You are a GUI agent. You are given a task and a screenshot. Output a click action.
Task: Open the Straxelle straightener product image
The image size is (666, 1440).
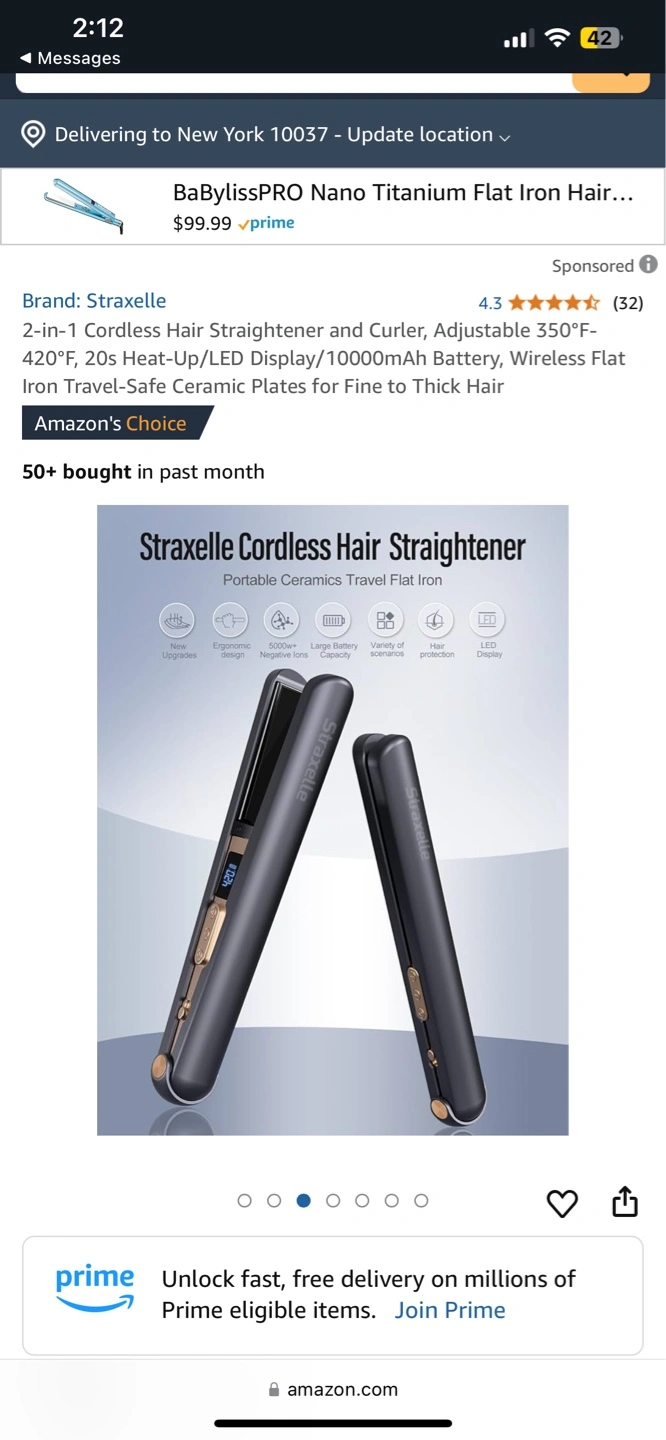pyautogui.click(x=332, y=820)
